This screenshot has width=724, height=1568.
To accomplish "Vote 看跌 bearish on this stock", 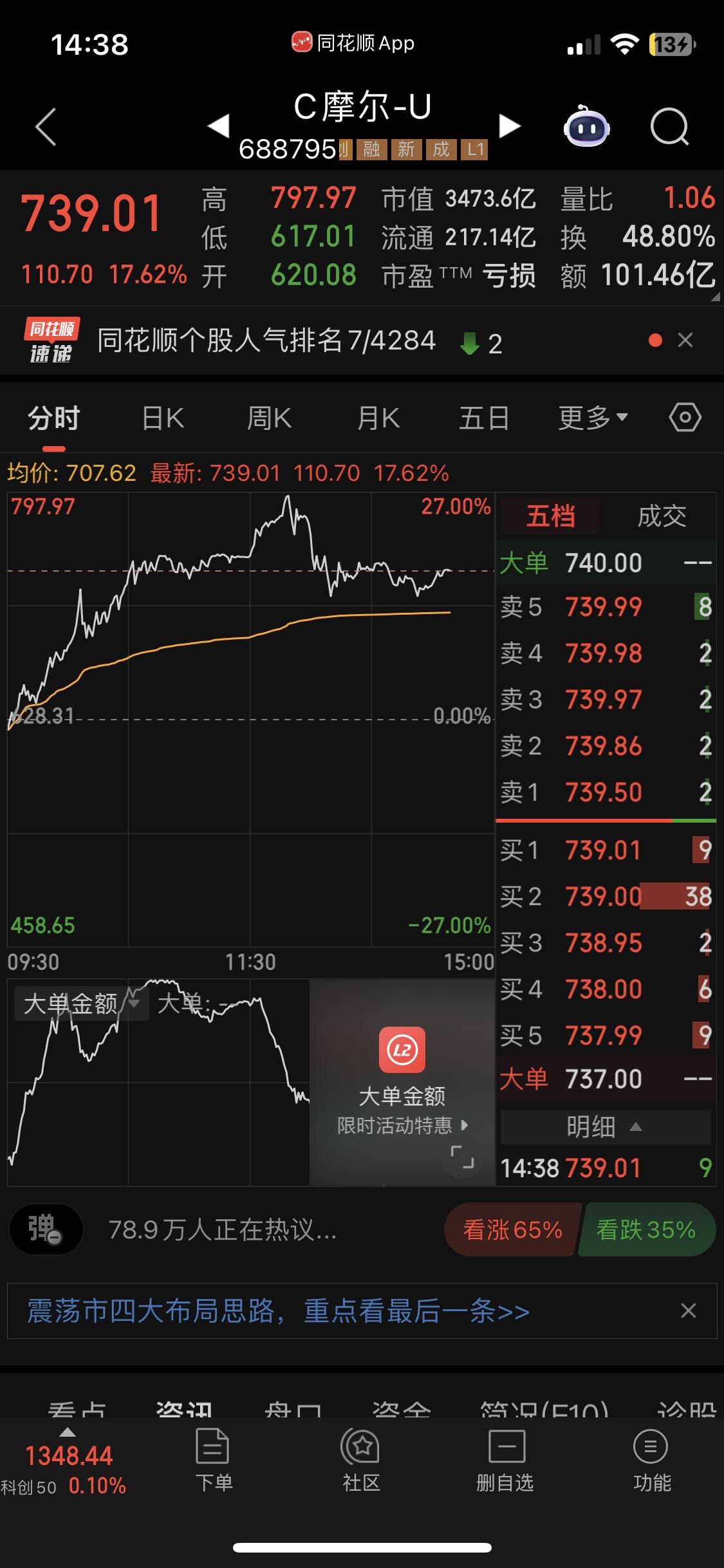I will (645, 1229).
